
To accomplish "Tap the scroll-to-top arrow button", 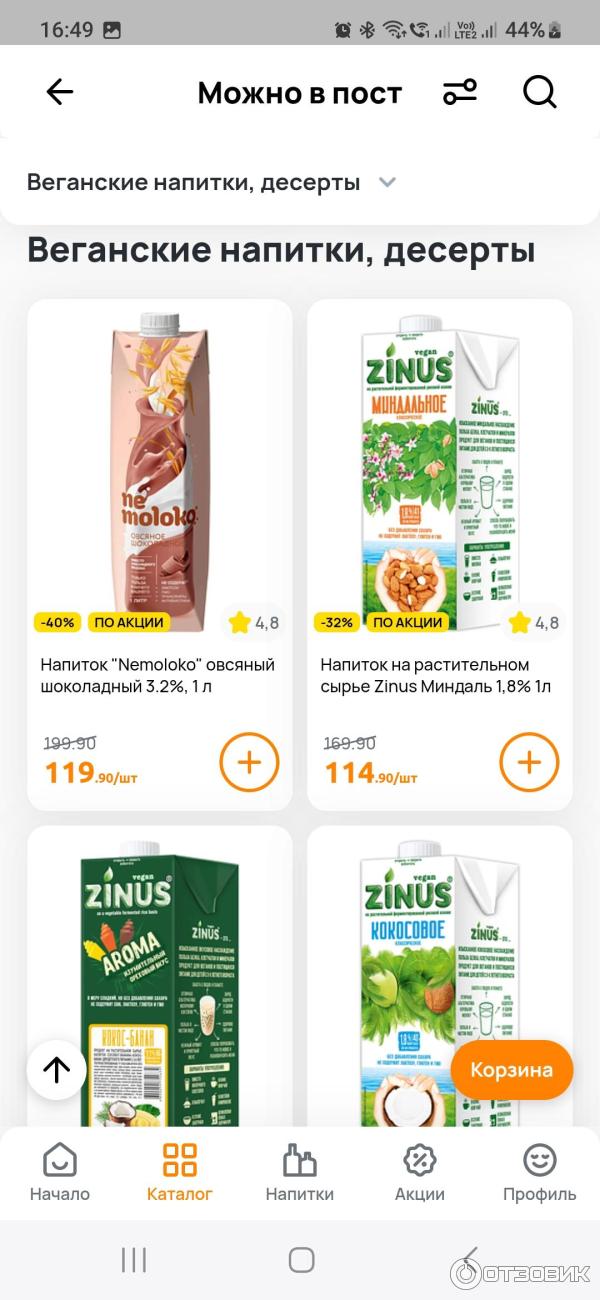I will 56,1070.
